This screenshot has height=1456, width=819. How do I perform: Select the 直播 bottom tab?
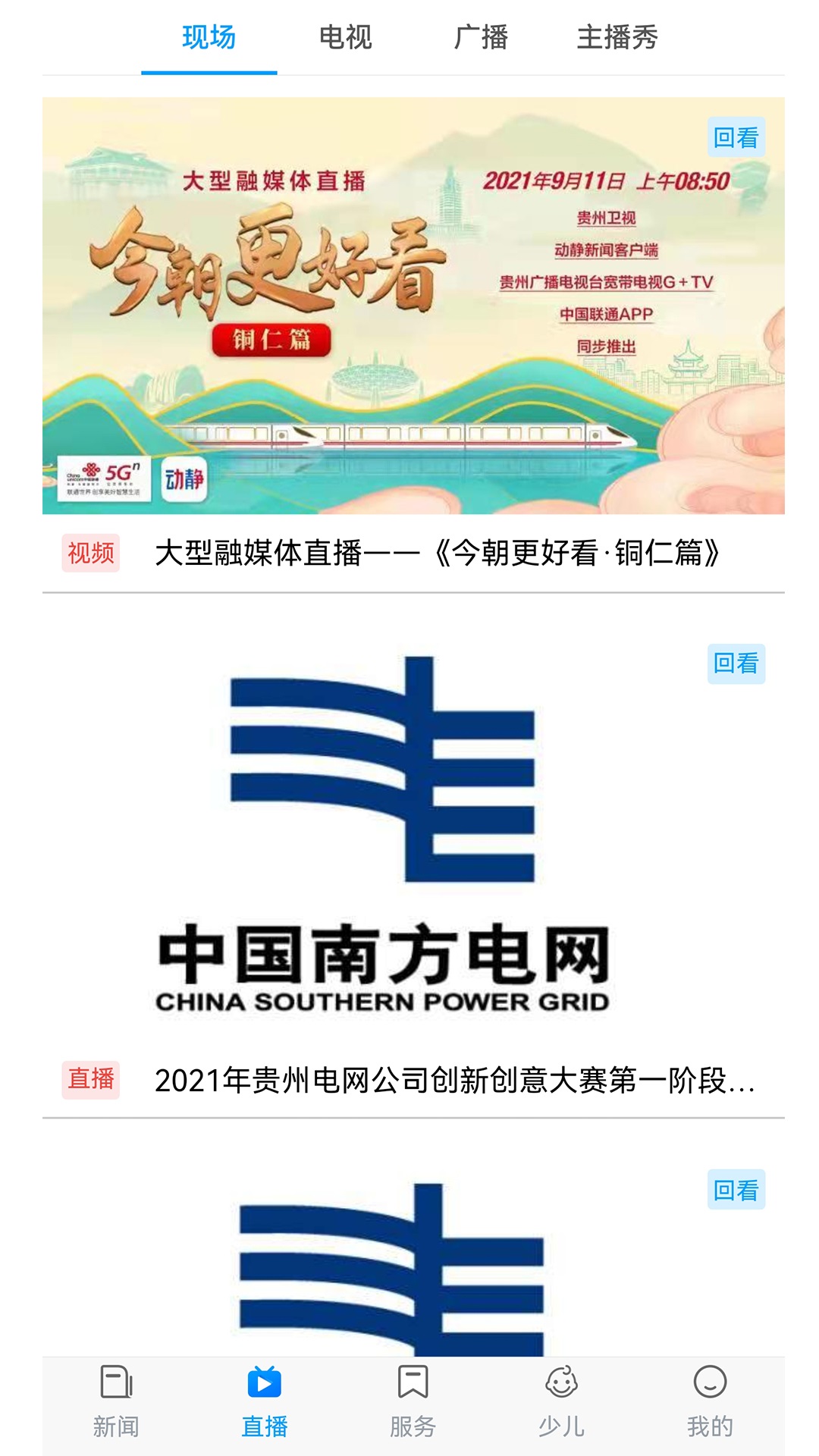[265, 1403]
